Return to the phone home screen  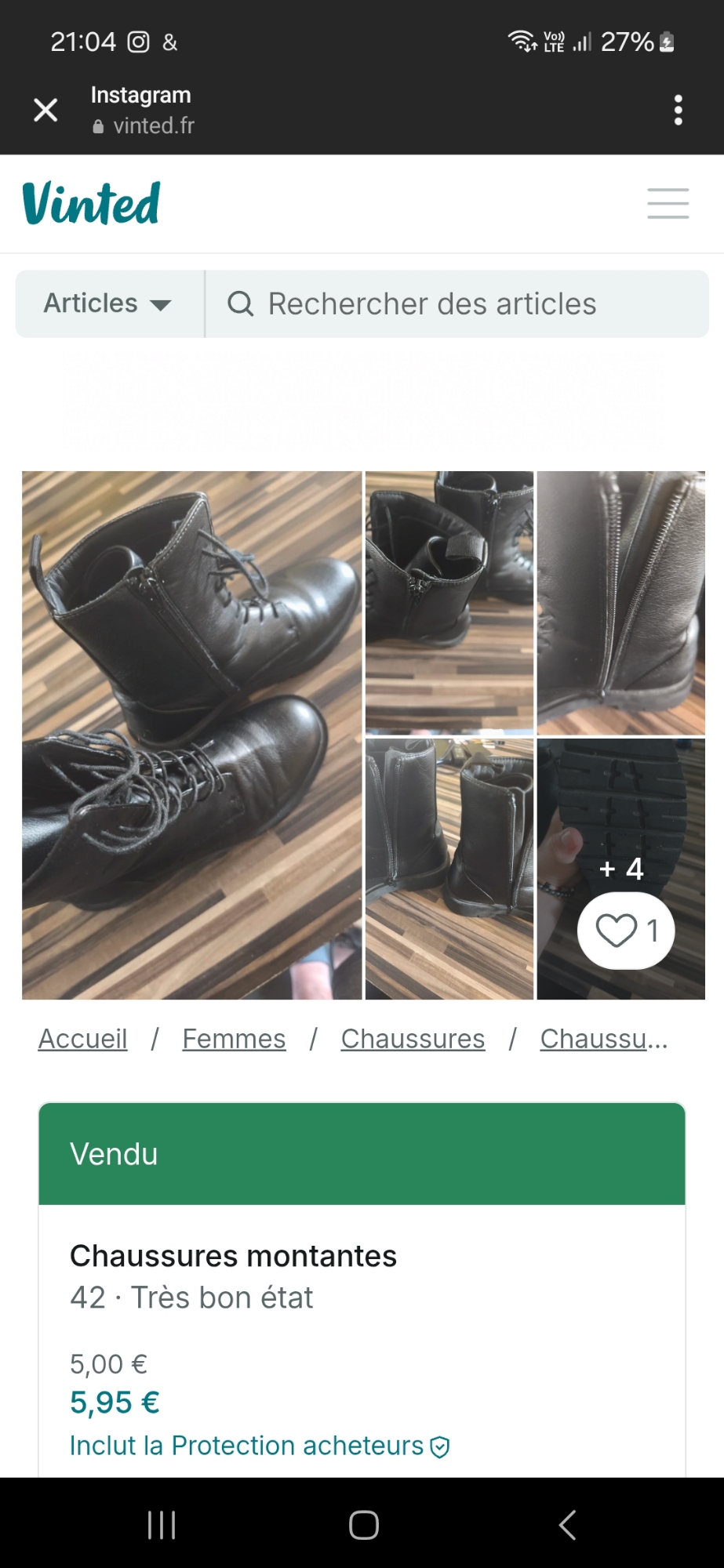pyautogui.click(x=363, y=1525)
